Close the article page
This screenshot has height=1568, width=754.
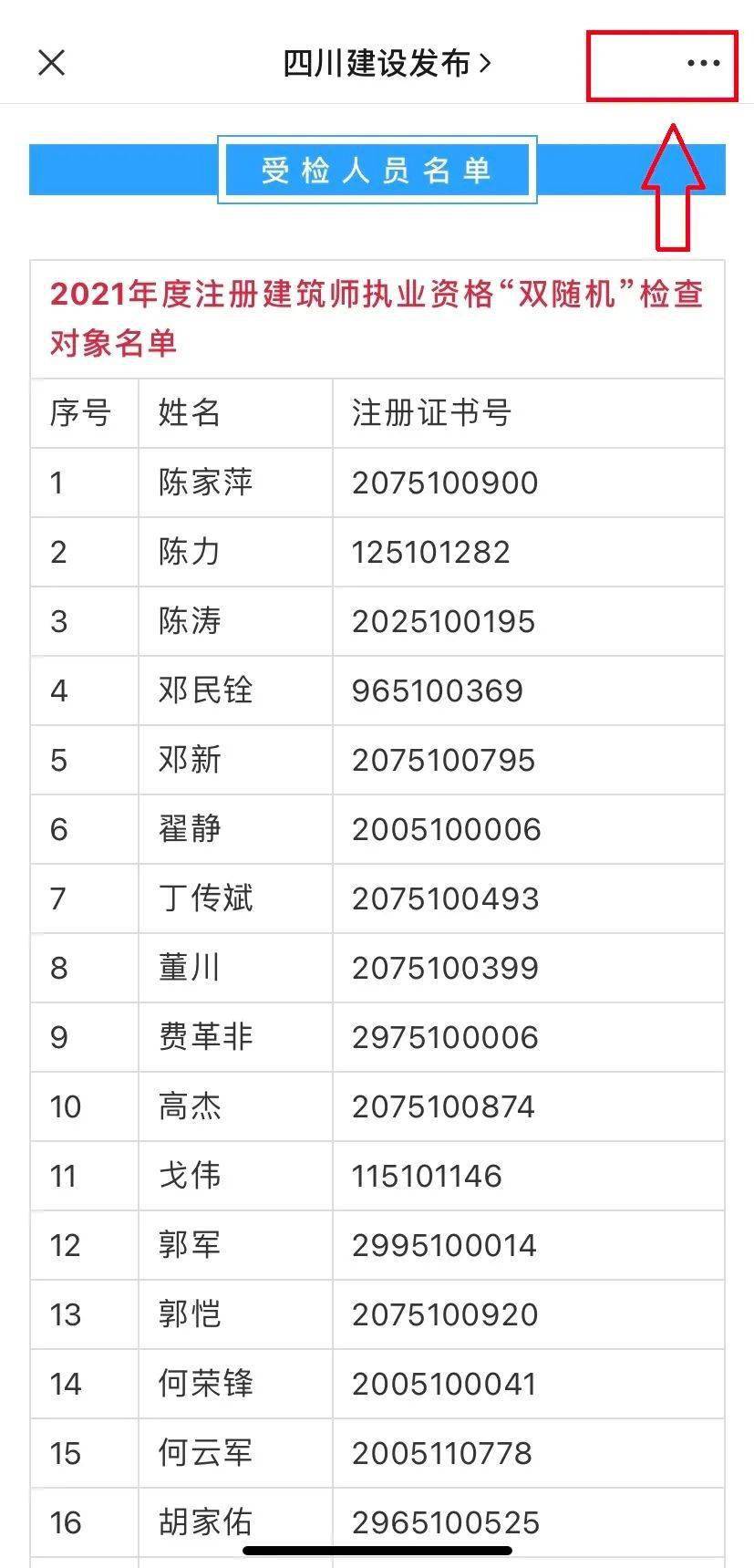[x=52, y=63]
